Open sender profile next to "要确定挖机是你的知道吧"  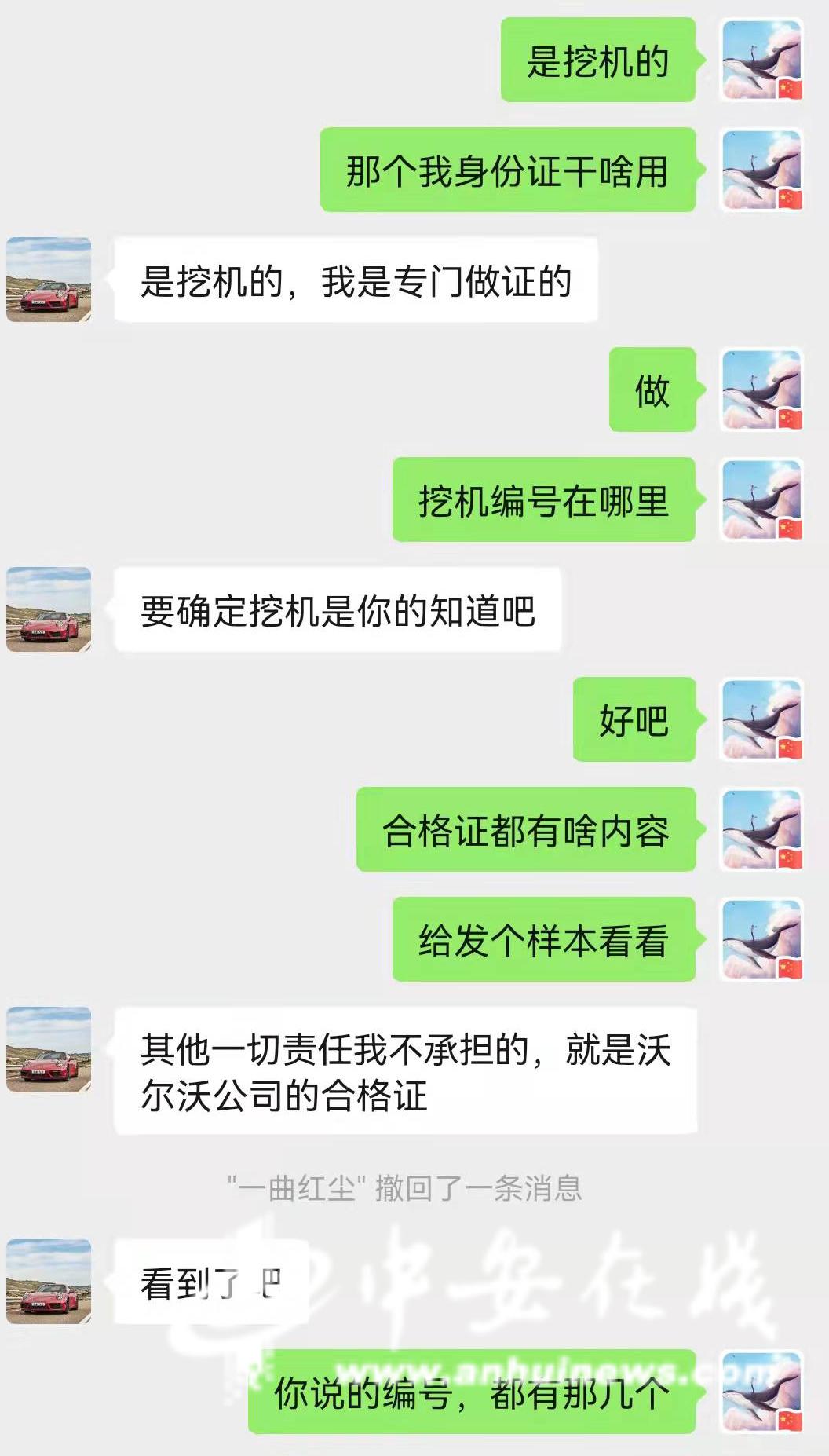(x=49, y=609)
